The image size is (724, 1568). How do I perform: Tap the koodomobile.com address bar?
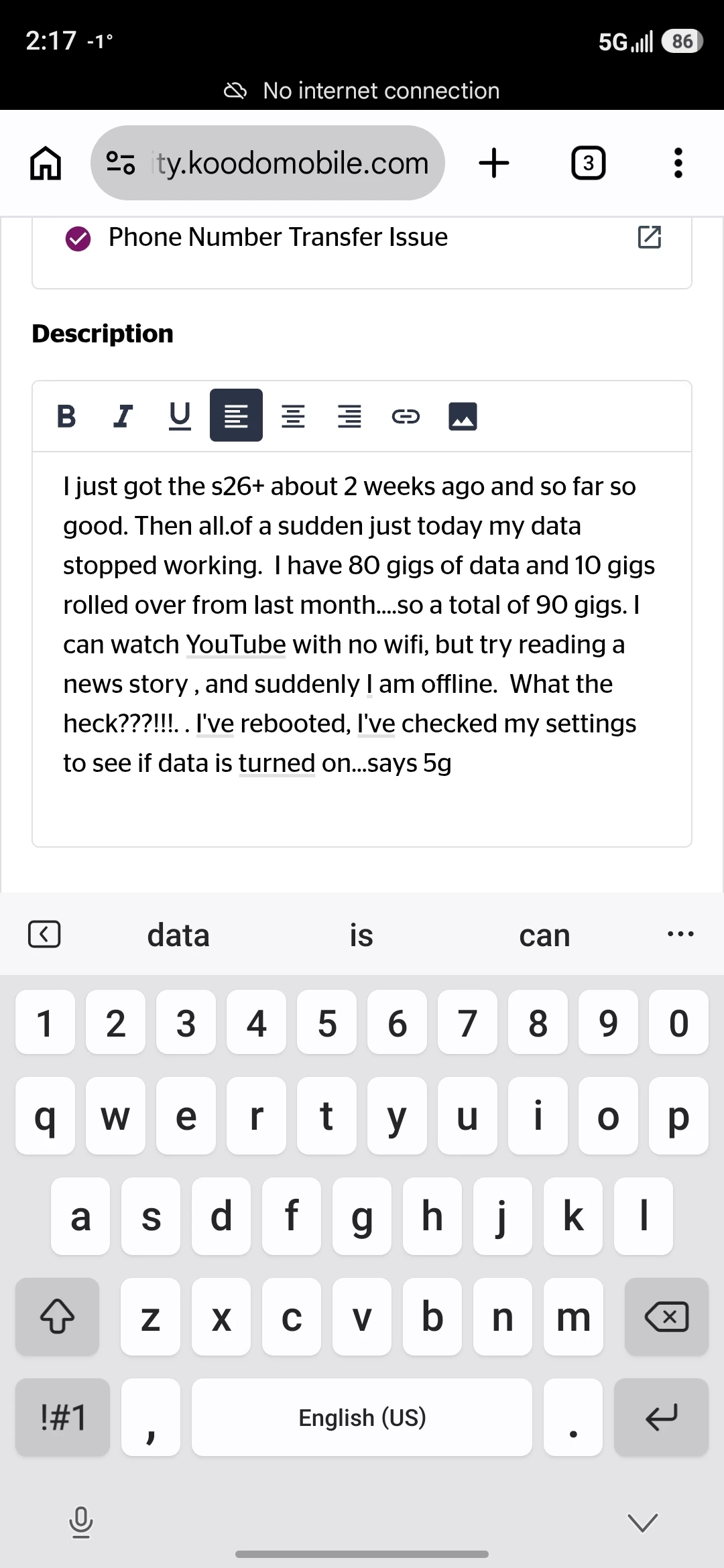(268, 164)
